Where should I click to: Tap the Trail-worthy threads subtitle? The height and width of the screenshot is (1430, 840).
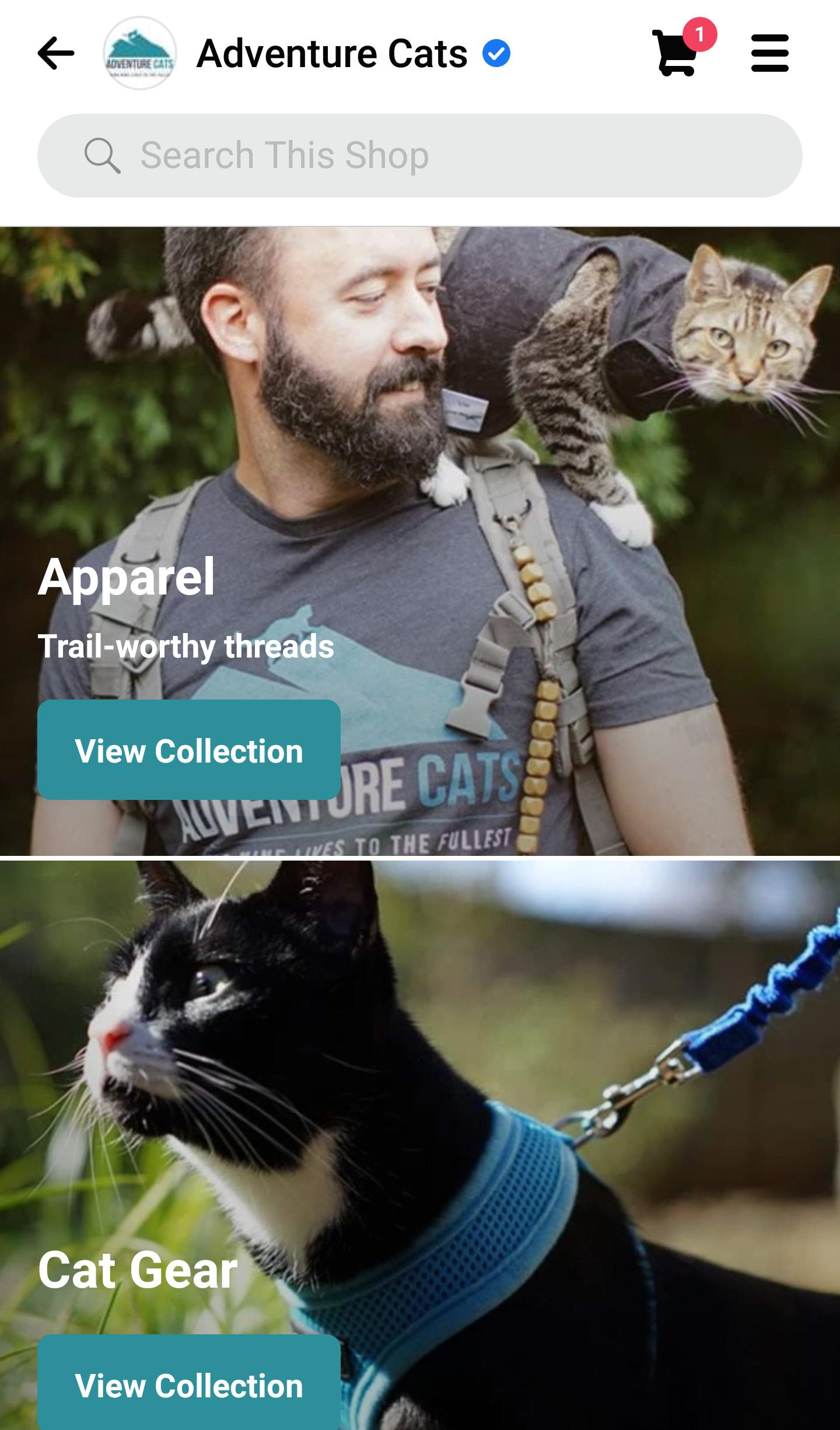pyautogui.click(x=187, y=648)
